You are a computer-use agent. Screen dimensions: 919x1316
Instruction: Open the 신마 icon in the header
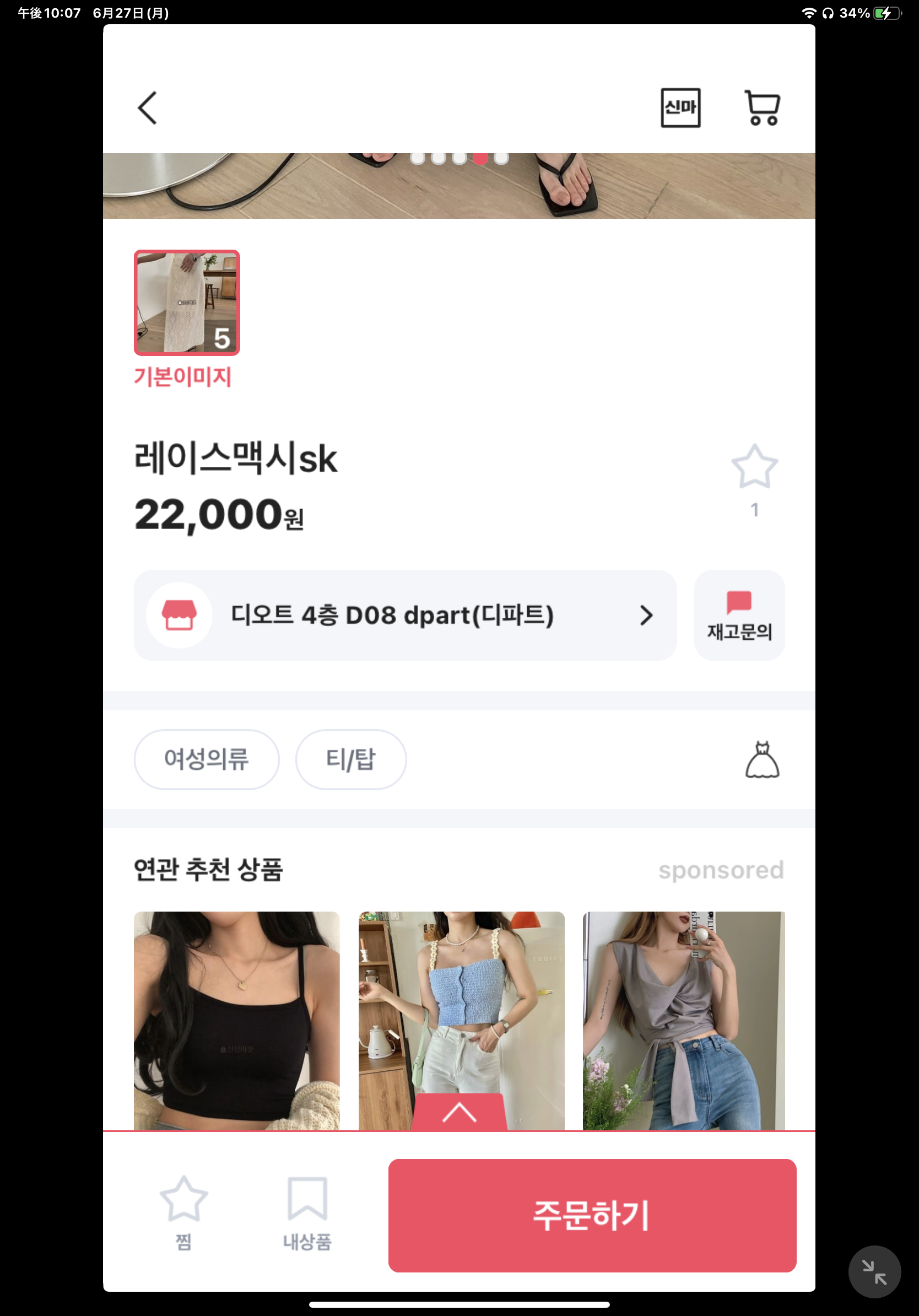coord(680,108)
